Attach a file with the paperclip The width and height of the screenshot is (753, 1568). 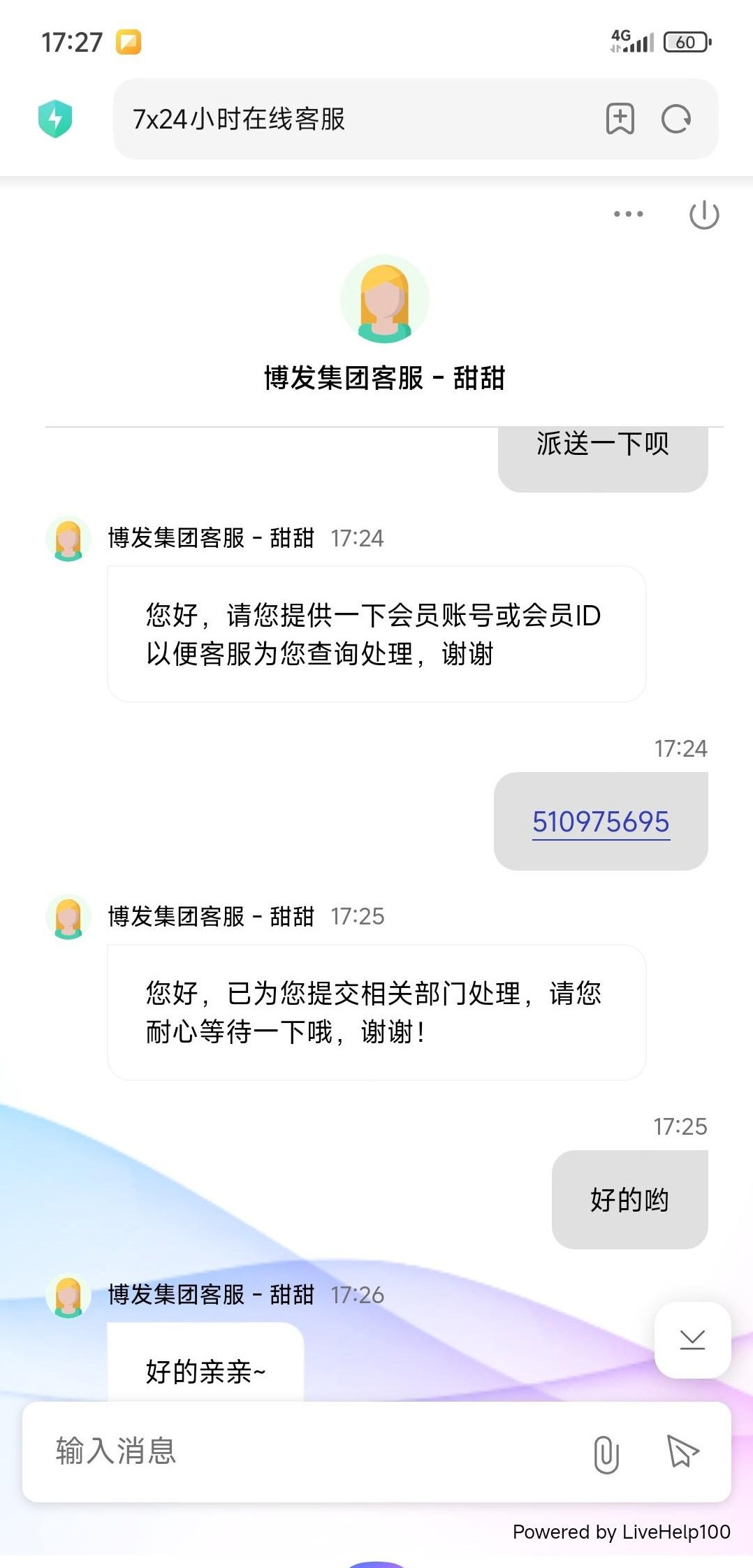pos(606,1454)
